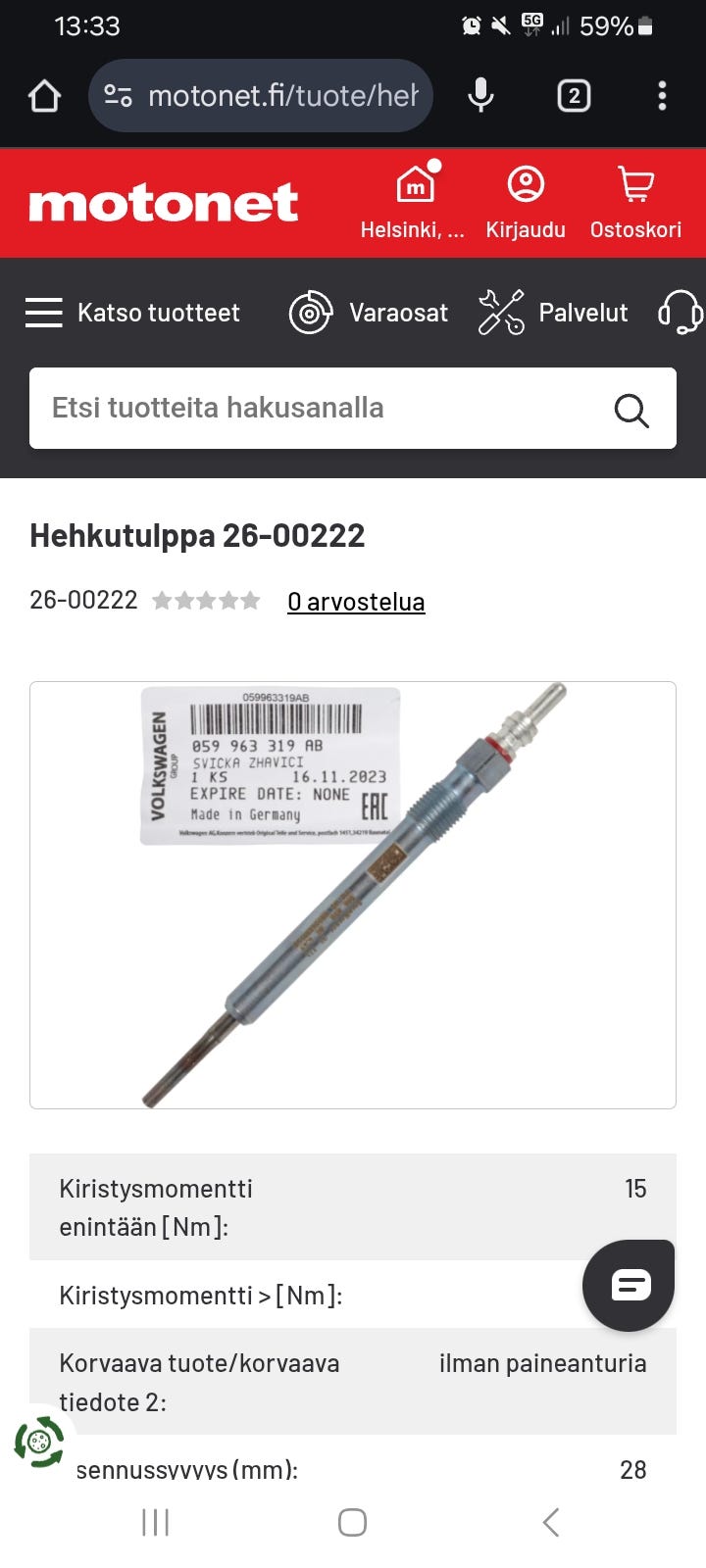This screenshot has height=1568, width=706.
Task: Go back with system navigation arrow
Action: (x=551, y=1522)
